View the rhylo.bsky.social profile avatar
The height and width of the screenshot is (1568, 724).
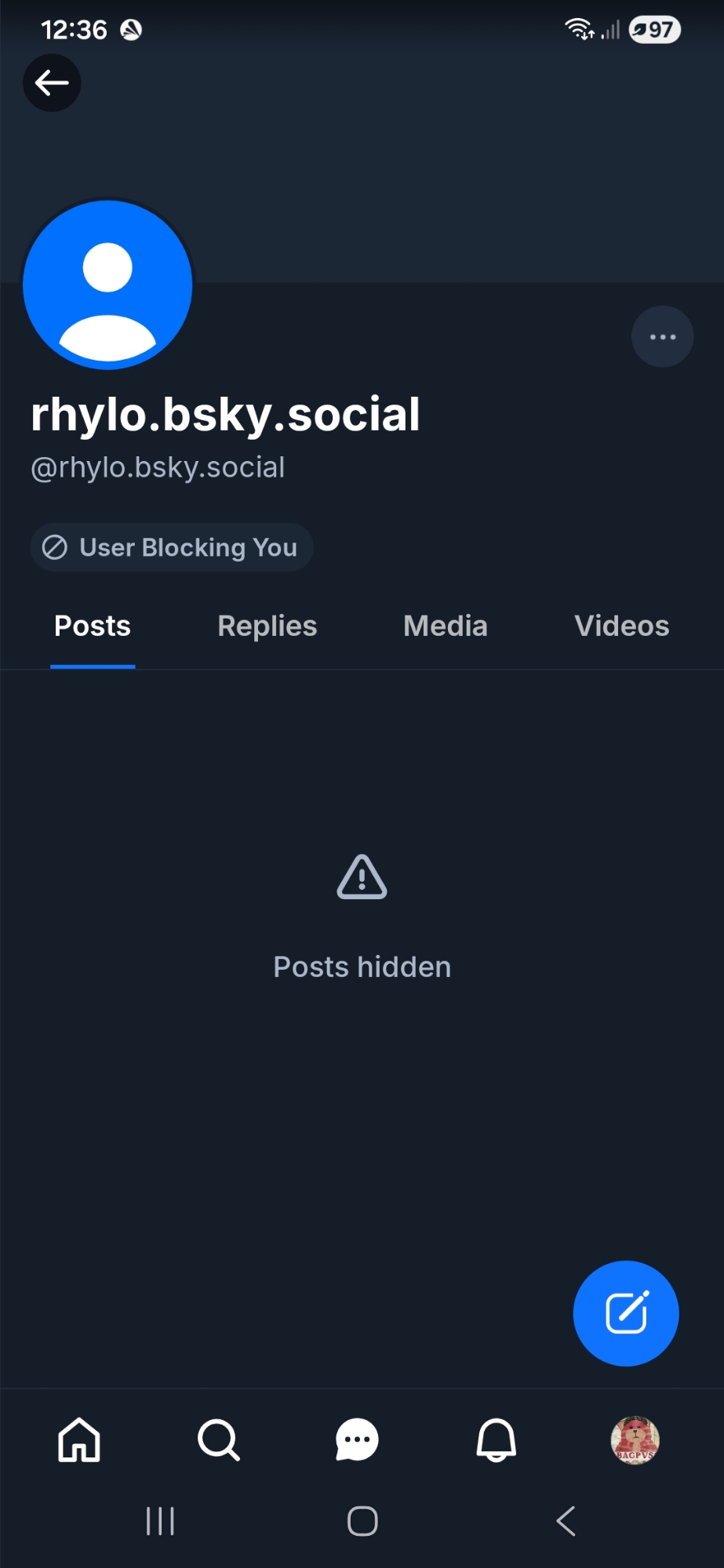tap(107, 285)
